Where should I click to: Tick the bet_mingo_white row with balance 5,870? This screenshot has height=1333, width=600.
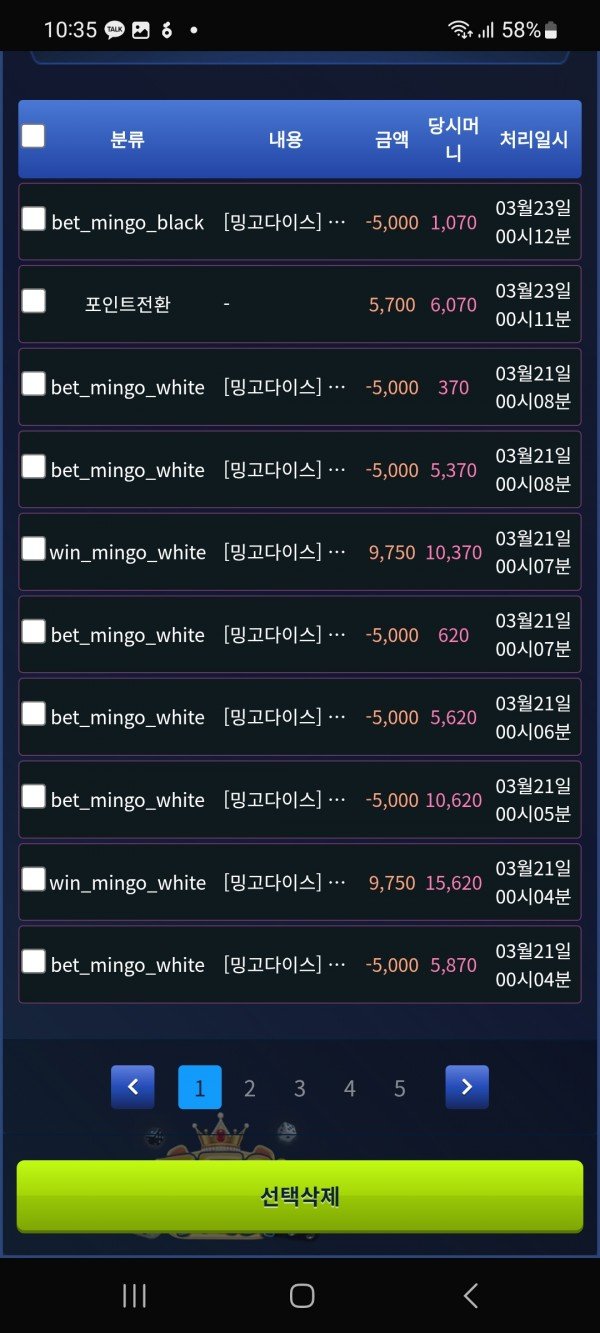click(x=33, y=962)
